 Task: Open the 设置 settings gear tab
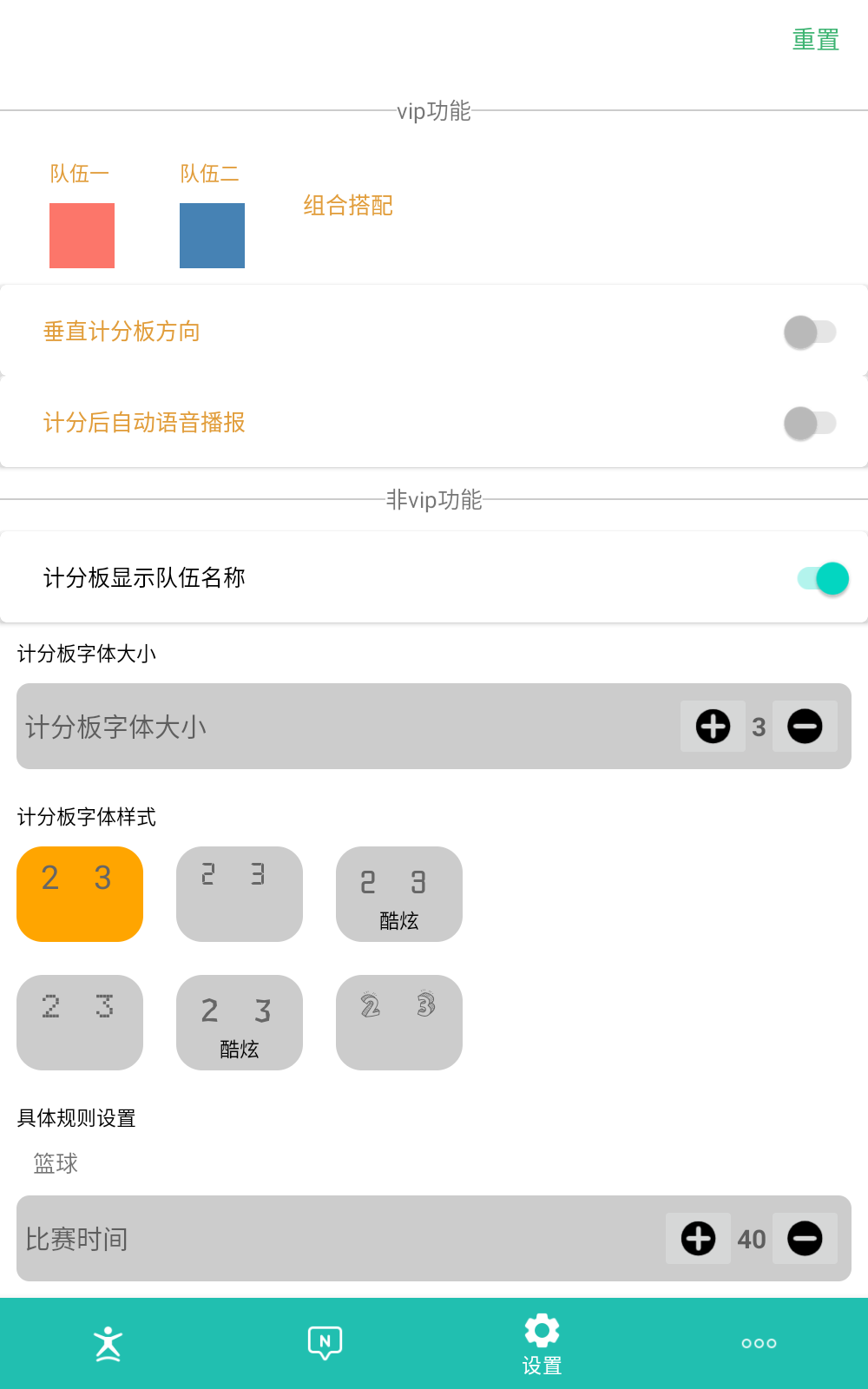click(542, 1343)
